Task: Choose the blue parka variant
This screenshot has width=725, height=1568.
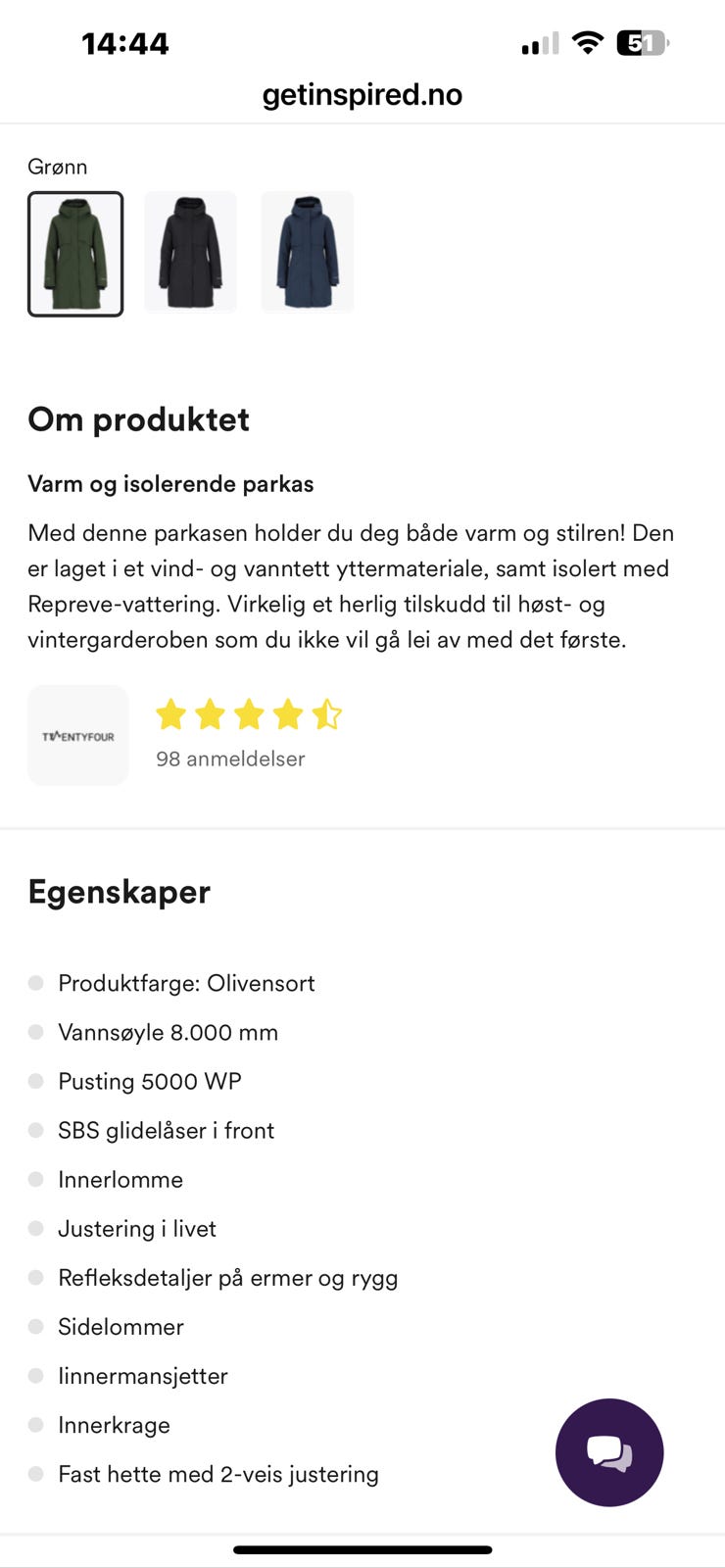Action: 308,252
